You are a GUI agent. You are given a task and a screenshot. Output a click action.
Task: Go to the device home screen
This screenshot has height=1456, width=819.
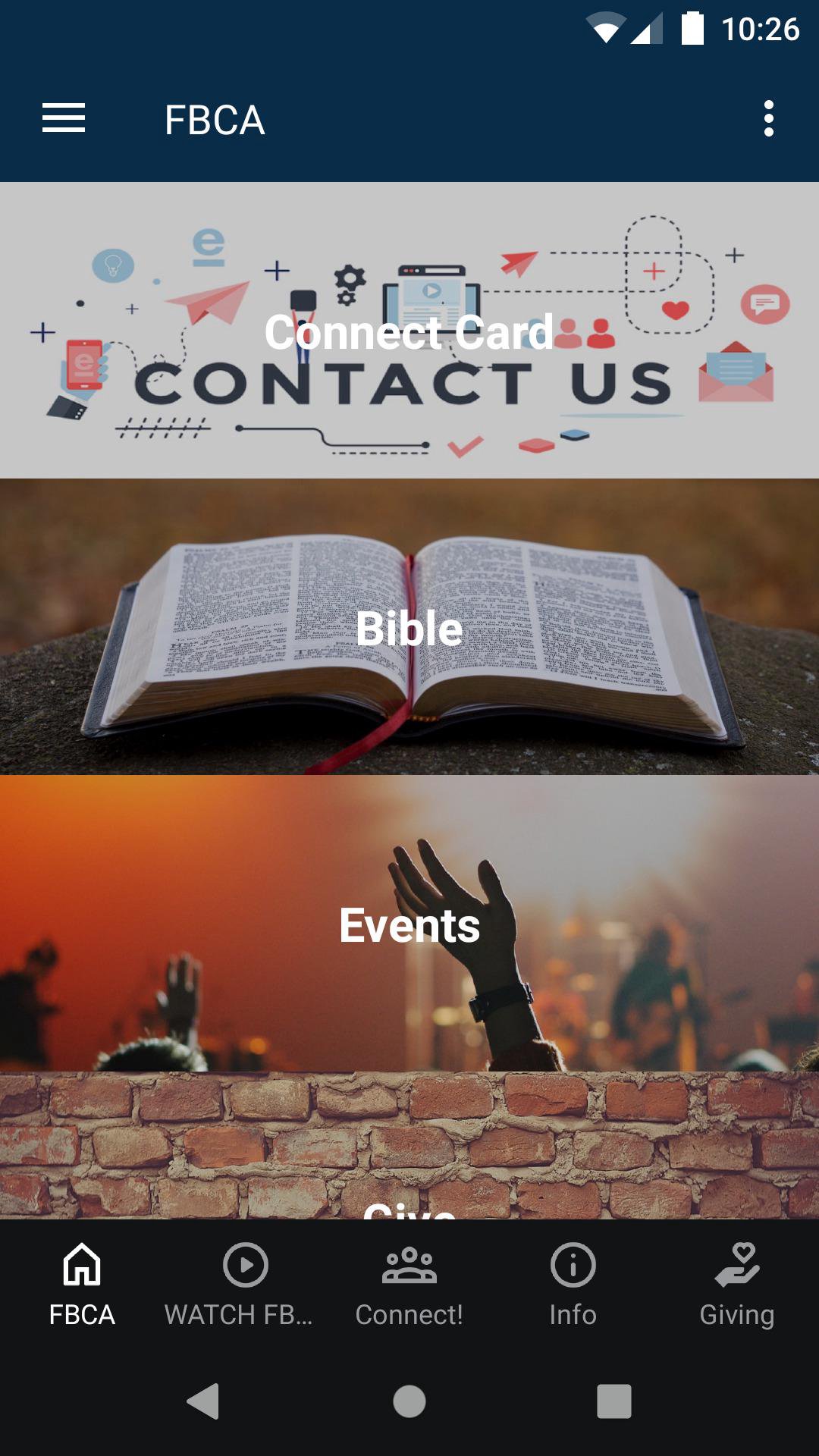point(409,1401)
